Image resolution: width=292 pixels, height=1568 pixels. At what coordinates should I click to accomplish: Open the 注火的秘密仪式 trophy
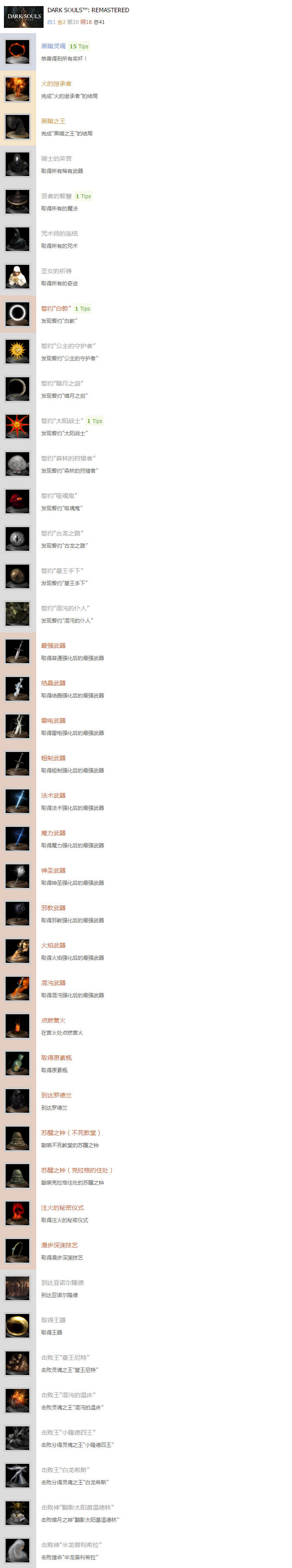tap(62, 1208)
